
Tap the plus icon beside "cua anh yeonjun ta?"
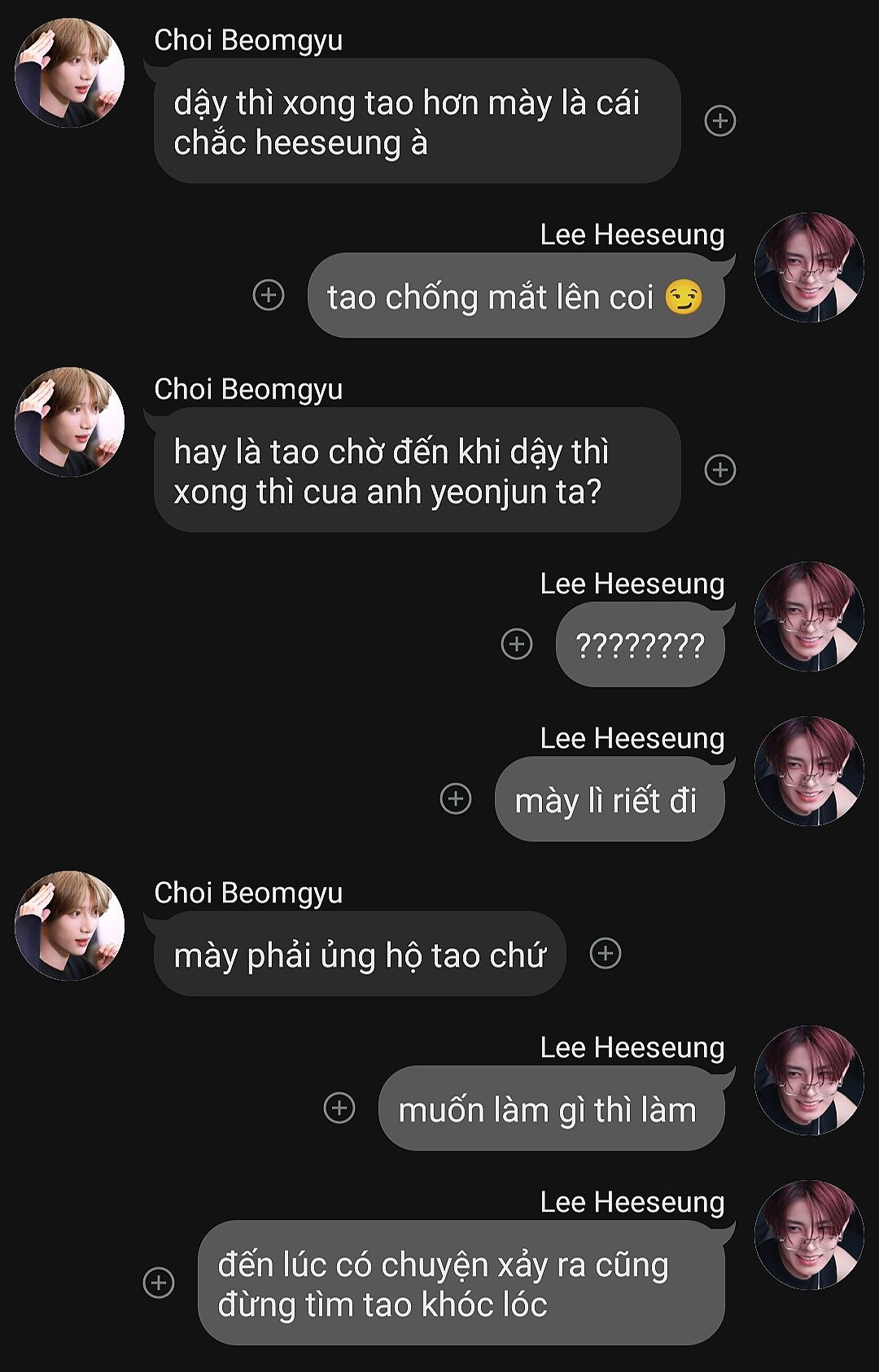[719, 470]
